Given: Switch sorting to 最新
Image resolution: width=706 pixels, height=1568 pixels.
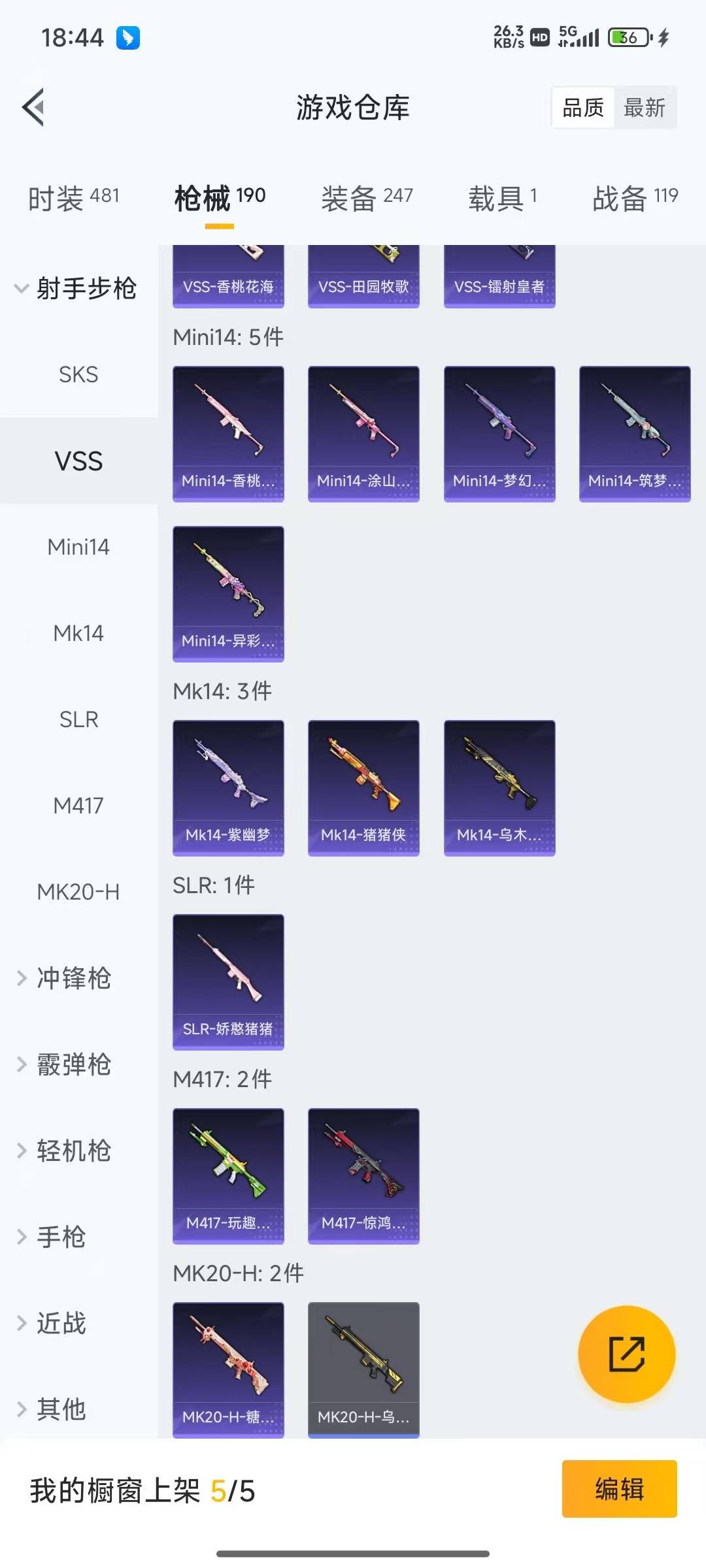Looking at the screenshot, I should point(644,108).
